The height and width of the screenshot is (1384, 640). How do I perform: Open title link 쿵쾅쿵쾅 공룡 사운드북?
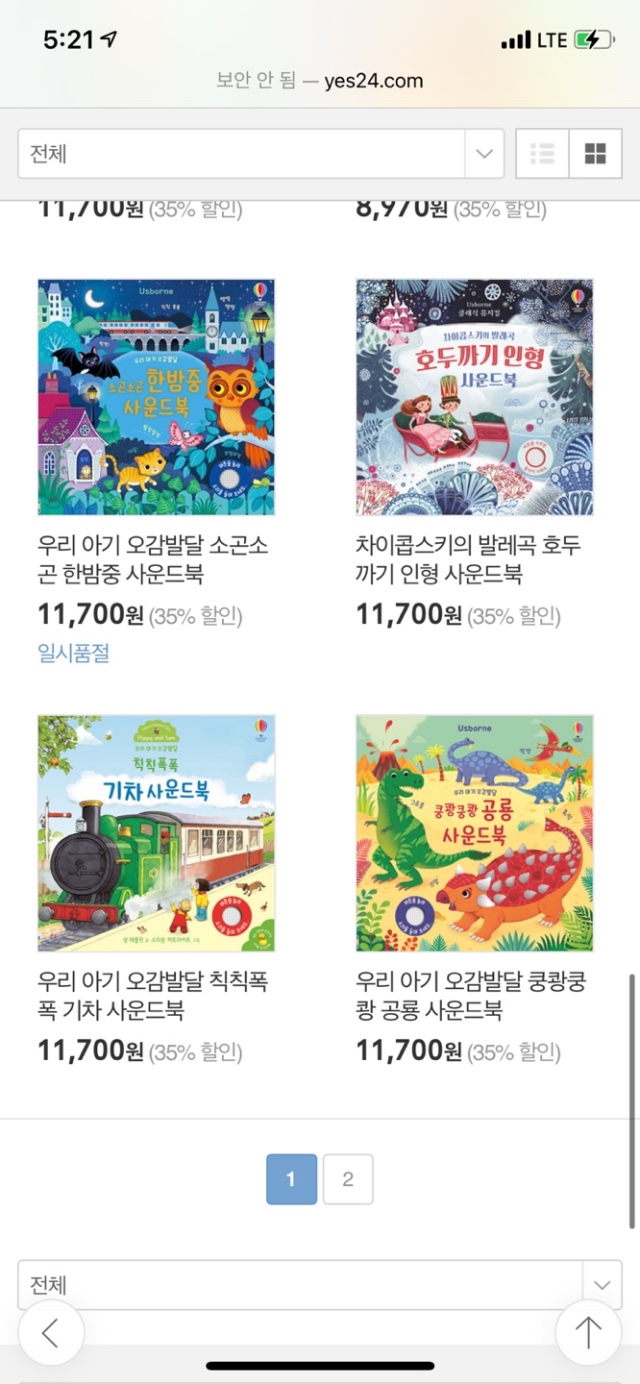[470, 996]
